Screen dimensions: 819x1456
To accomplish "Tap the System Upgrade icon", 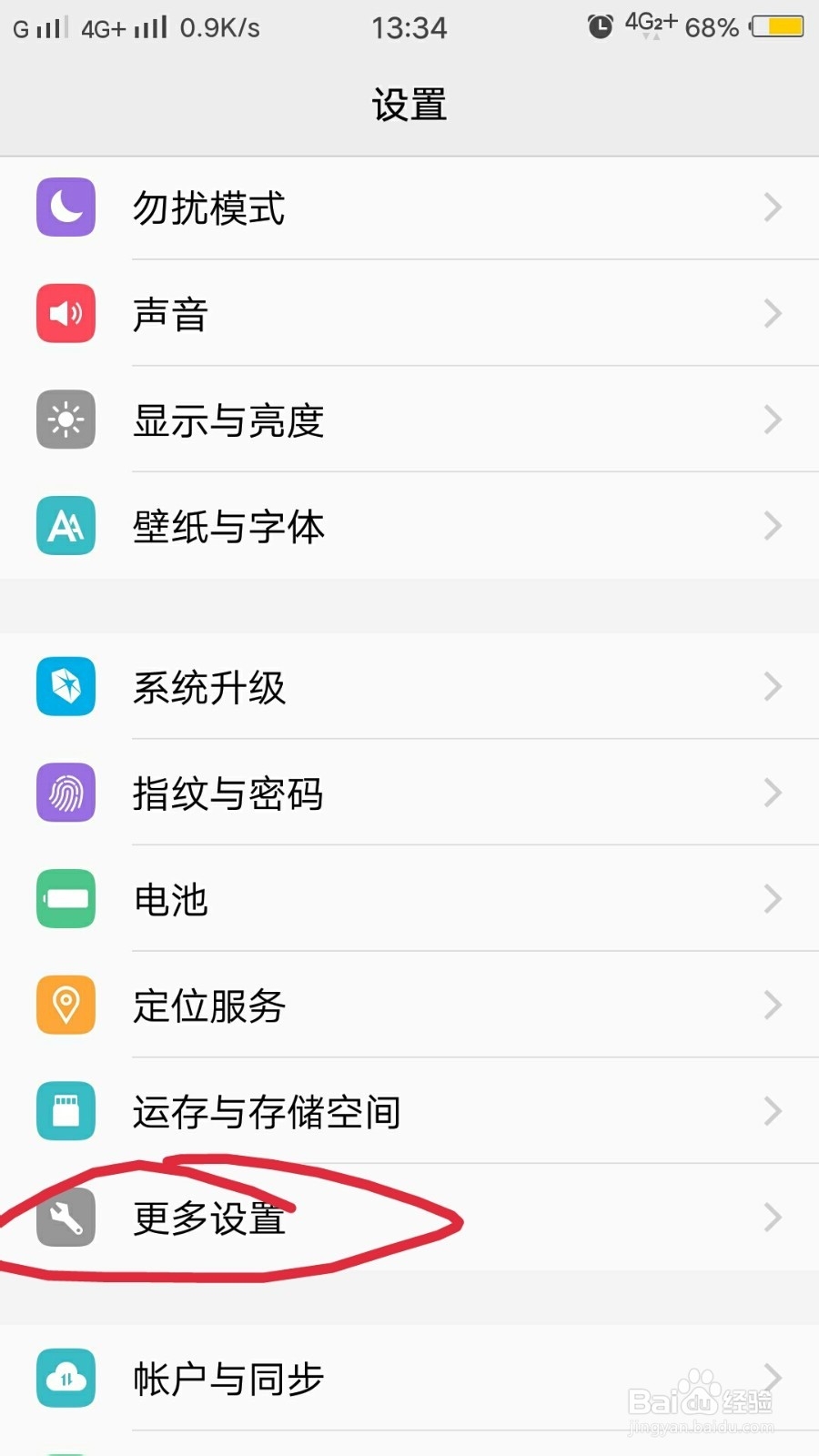I will click(65, 687).
